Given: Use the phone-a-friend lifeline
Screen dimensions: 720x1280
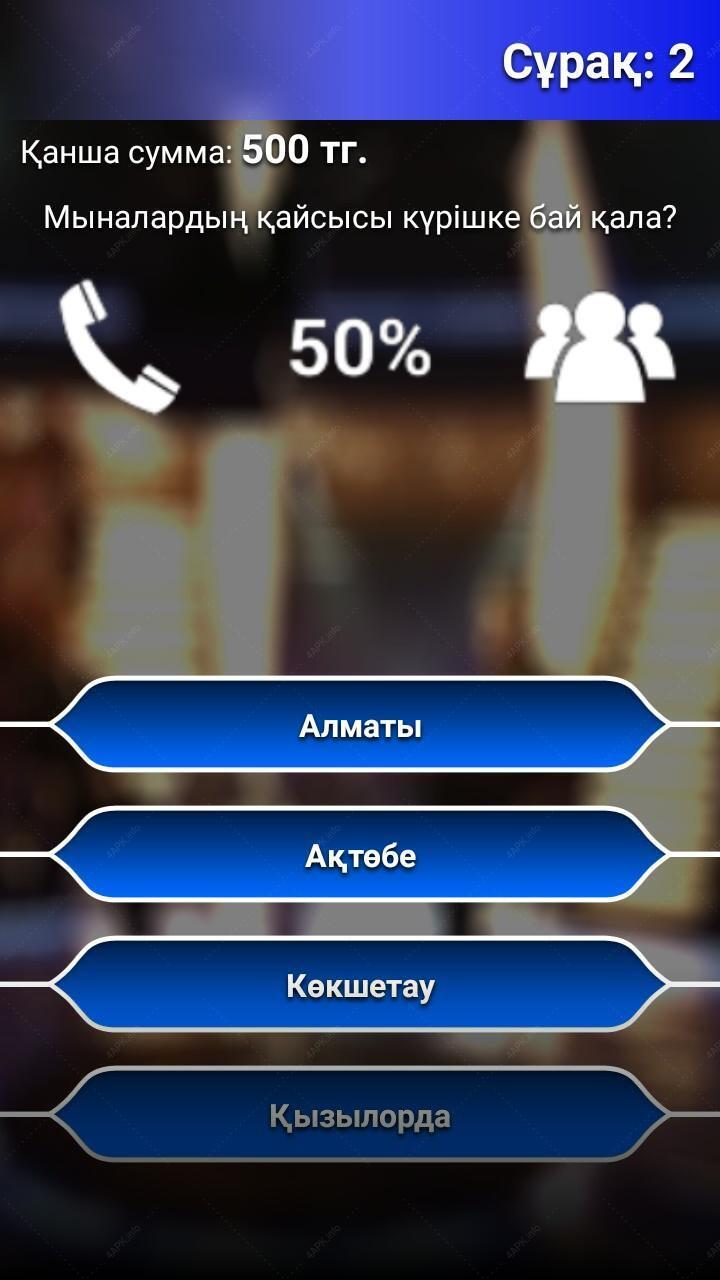Looking at the screenshot, I should (120, 346).
